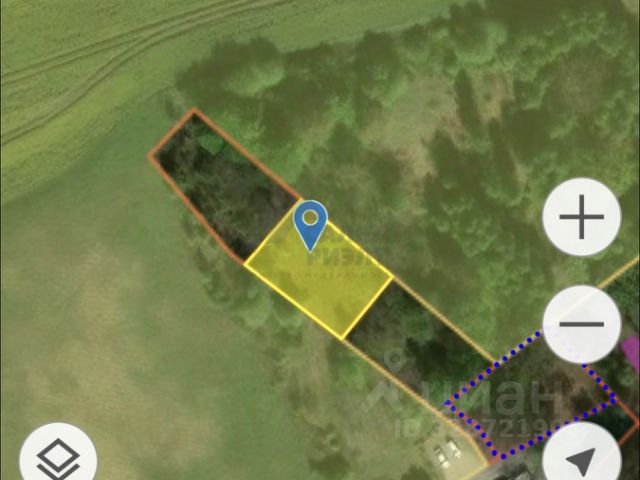The image size is (640, 480).
Task: Zoom out of the map
Action: coord(581,324)
